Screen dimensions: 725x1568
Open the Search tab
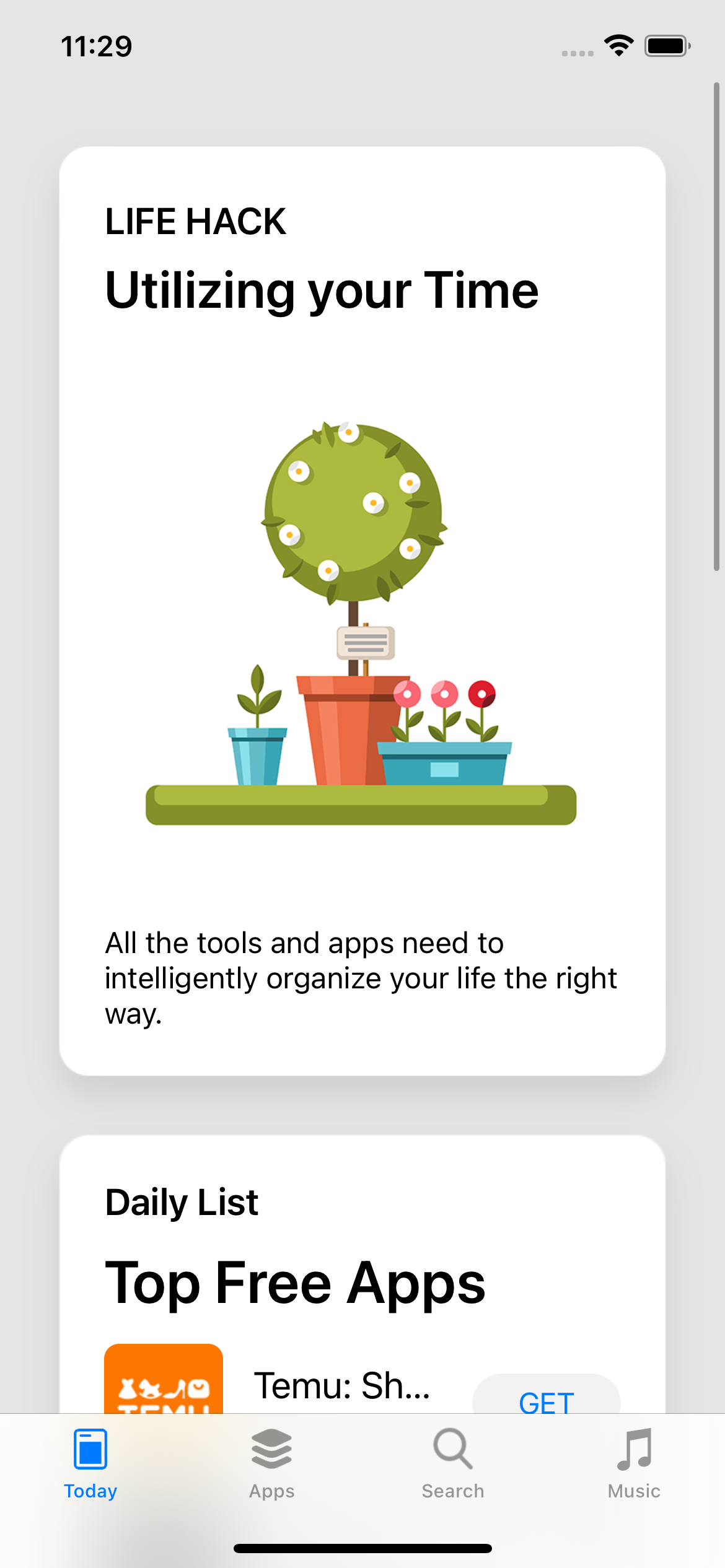click(x=453, y=1464)
